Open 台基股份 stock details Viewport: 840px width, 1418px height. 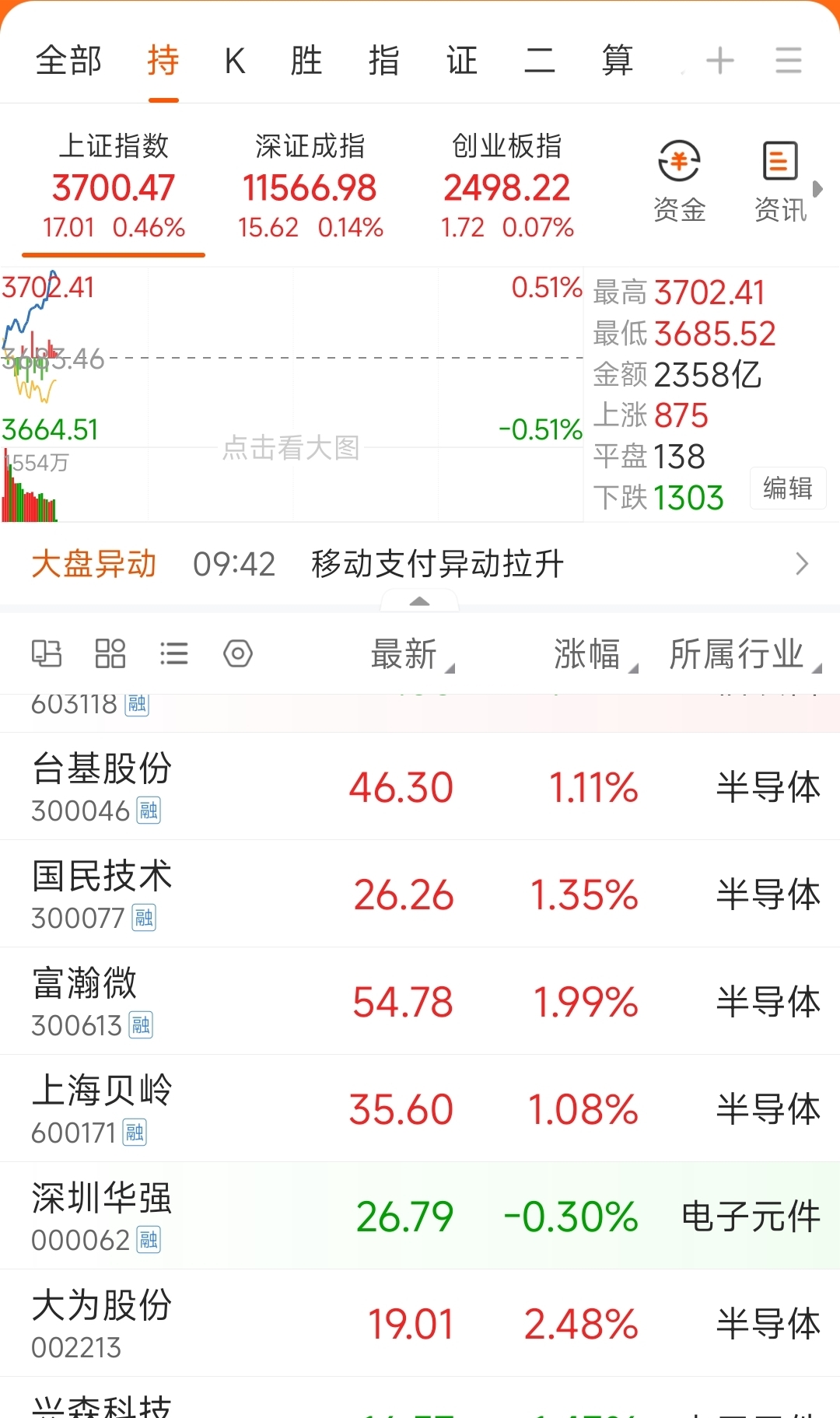tap(420, 786)
